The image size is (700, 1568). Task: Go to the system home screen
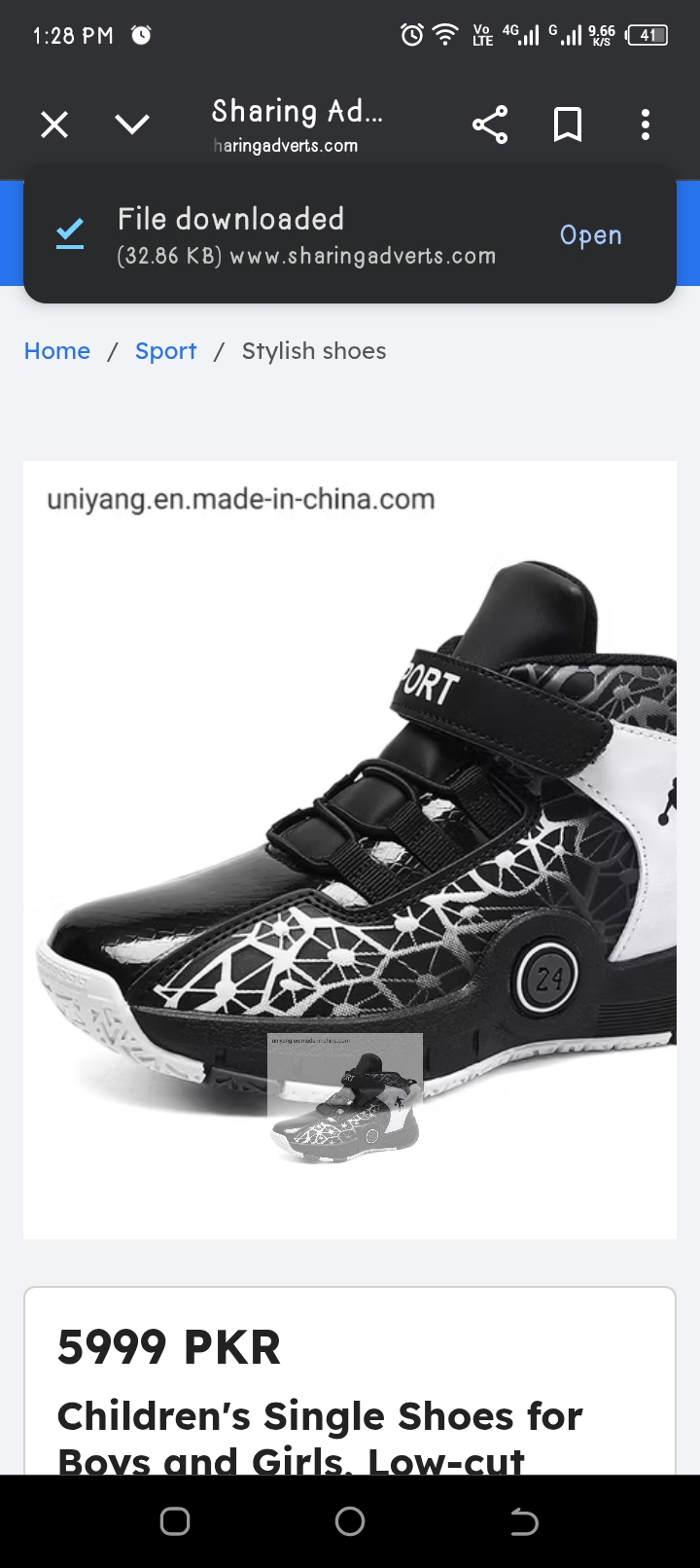(350, 1521)
